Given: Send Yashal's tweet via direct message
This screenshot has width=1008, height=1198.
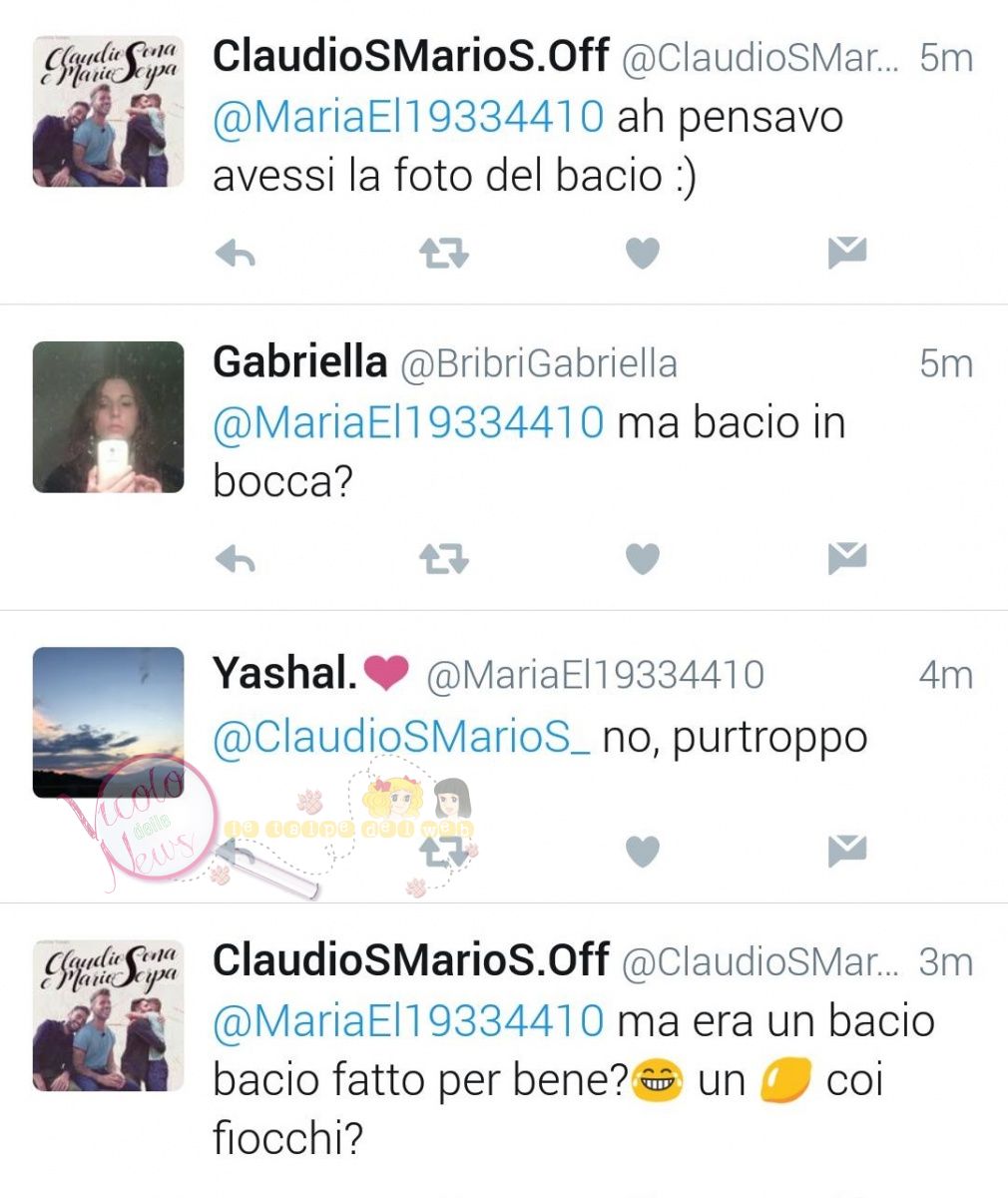Looking at the screenshot, I should coord(846,851).
